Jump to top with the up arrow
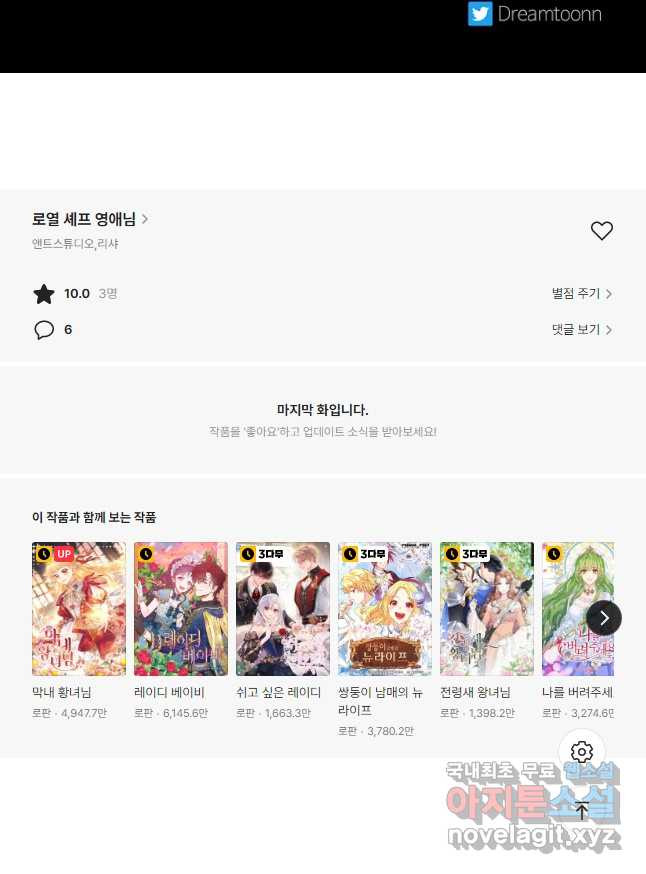This screenshot has width=646, height=874. (582, 810)
